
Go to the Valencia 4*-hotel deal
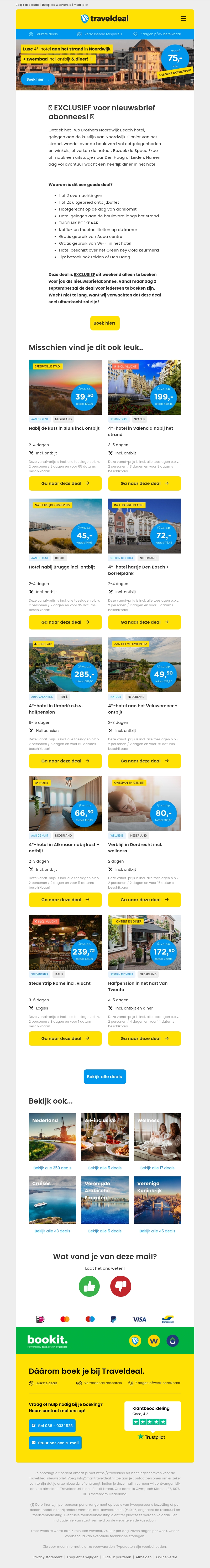coord(144,483)
